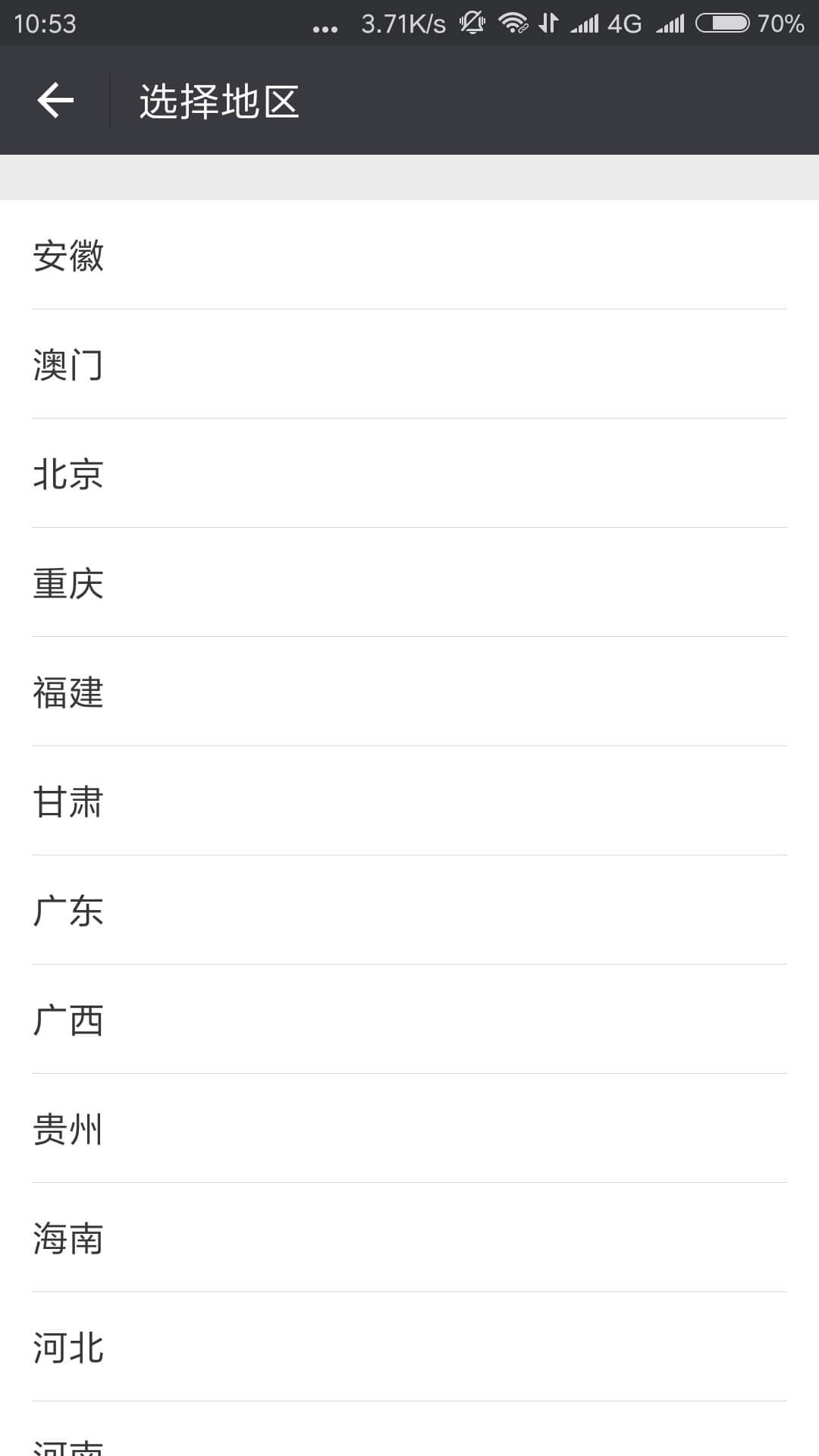Pick 贵州 from the list
The image size is (819, 1456).
(x=409, y=1128)
